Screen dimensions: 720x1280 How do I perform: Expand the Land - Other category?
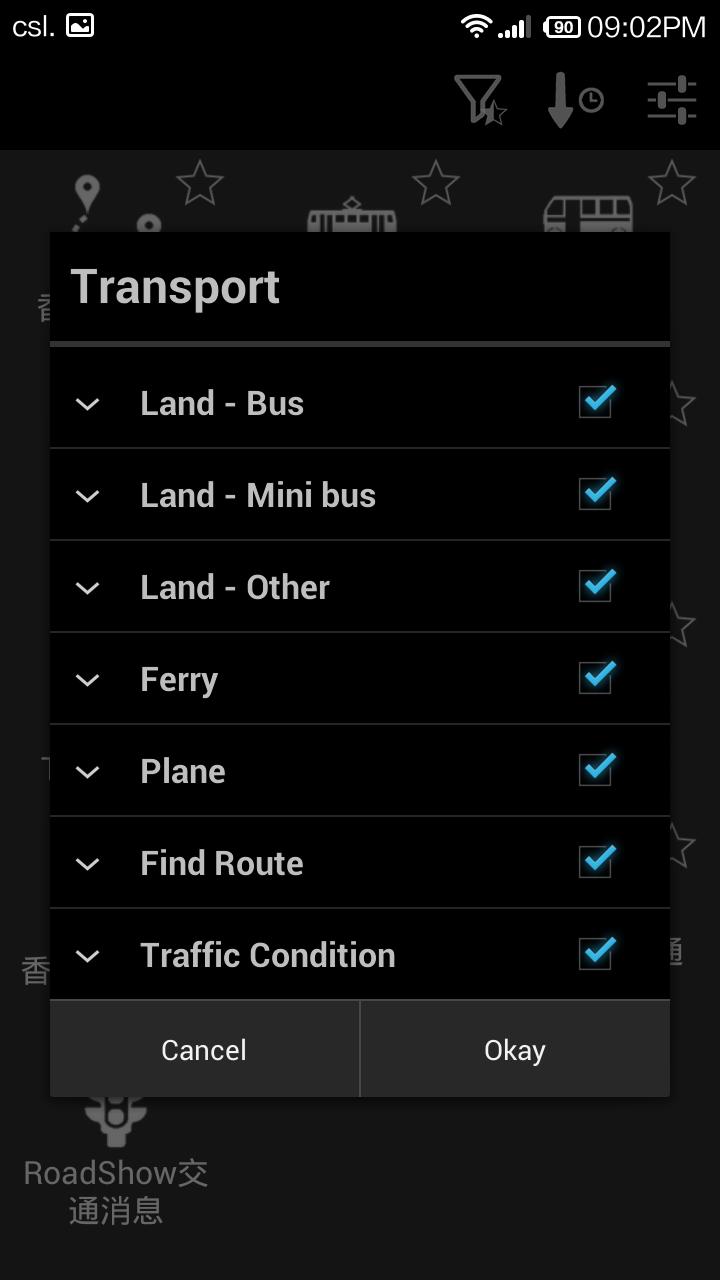(87, 587)
